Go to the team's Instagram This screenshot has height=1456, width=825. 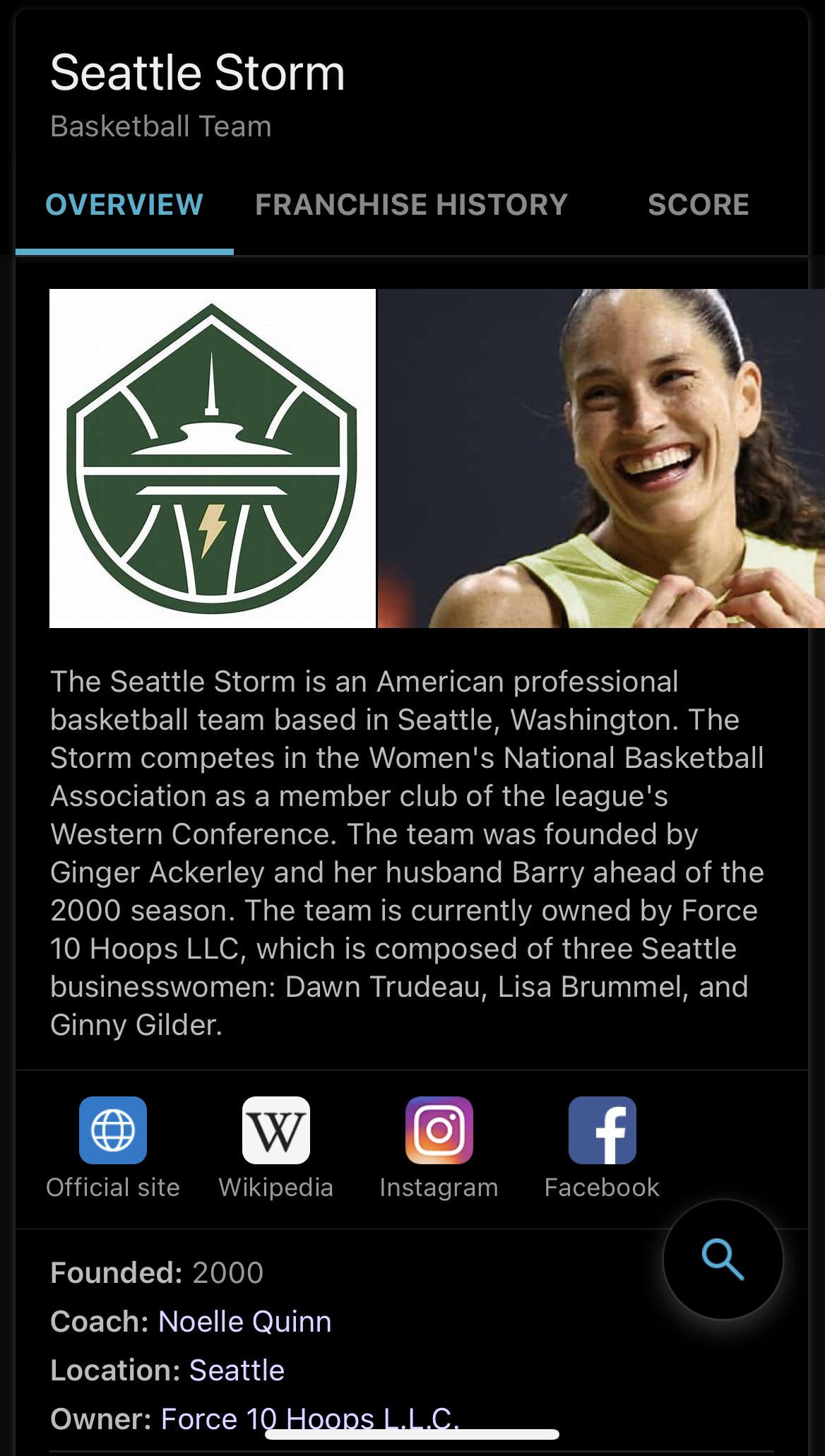pyautogui.click(x=439, y=1148)
